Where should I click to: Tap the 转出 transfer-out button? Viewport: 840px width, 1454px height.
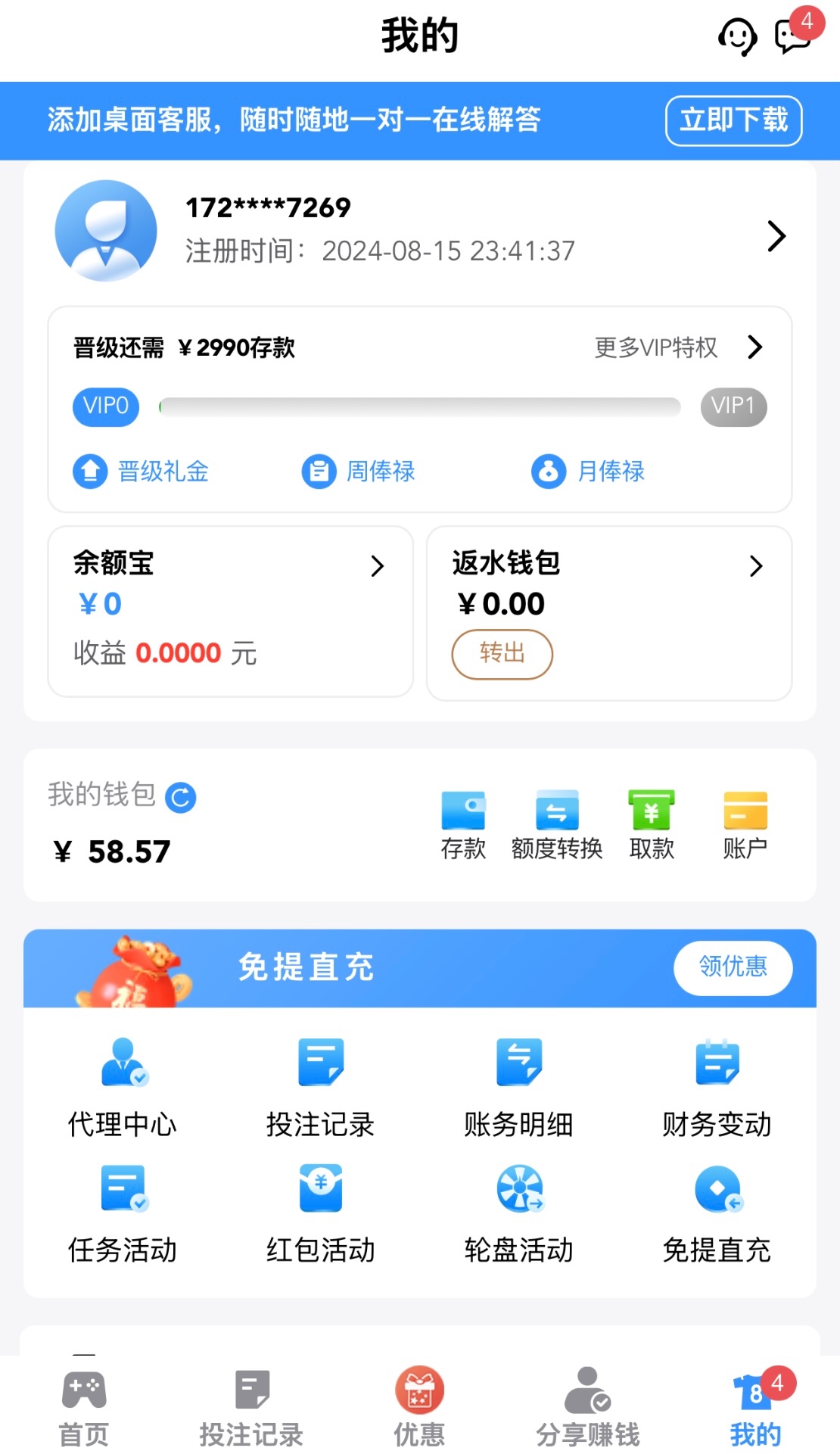pyautogui.click(x=502, y=653)
